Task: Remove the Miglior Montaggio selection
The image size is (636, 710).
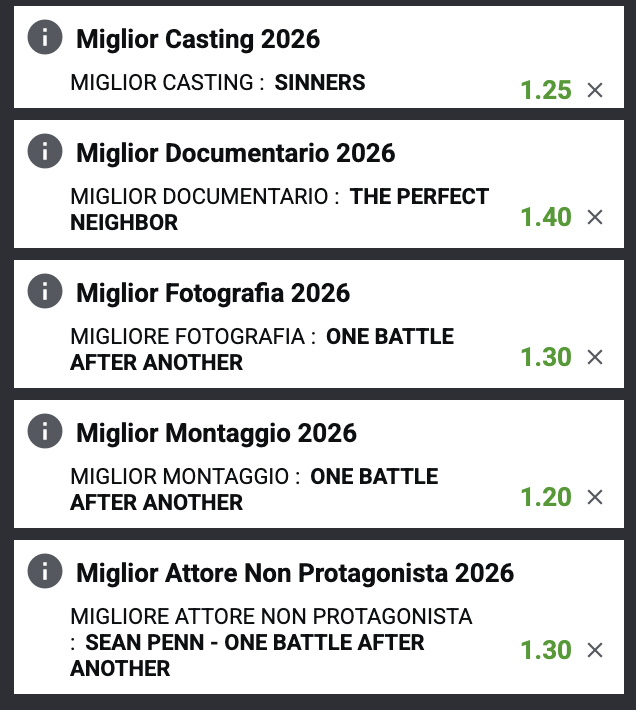Action: 595,497
